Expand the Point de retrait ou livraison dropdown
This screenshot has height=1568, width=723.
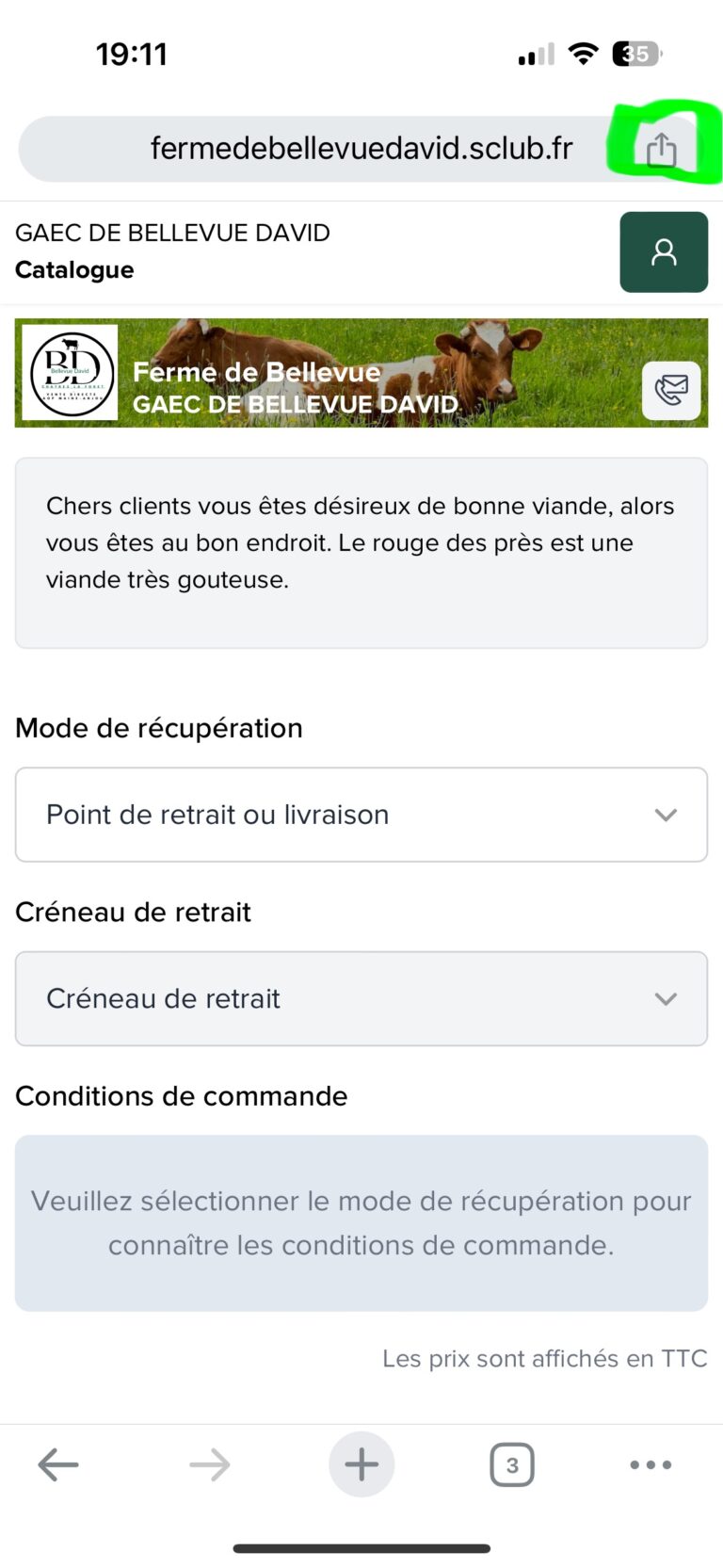[x=361, y=815]
